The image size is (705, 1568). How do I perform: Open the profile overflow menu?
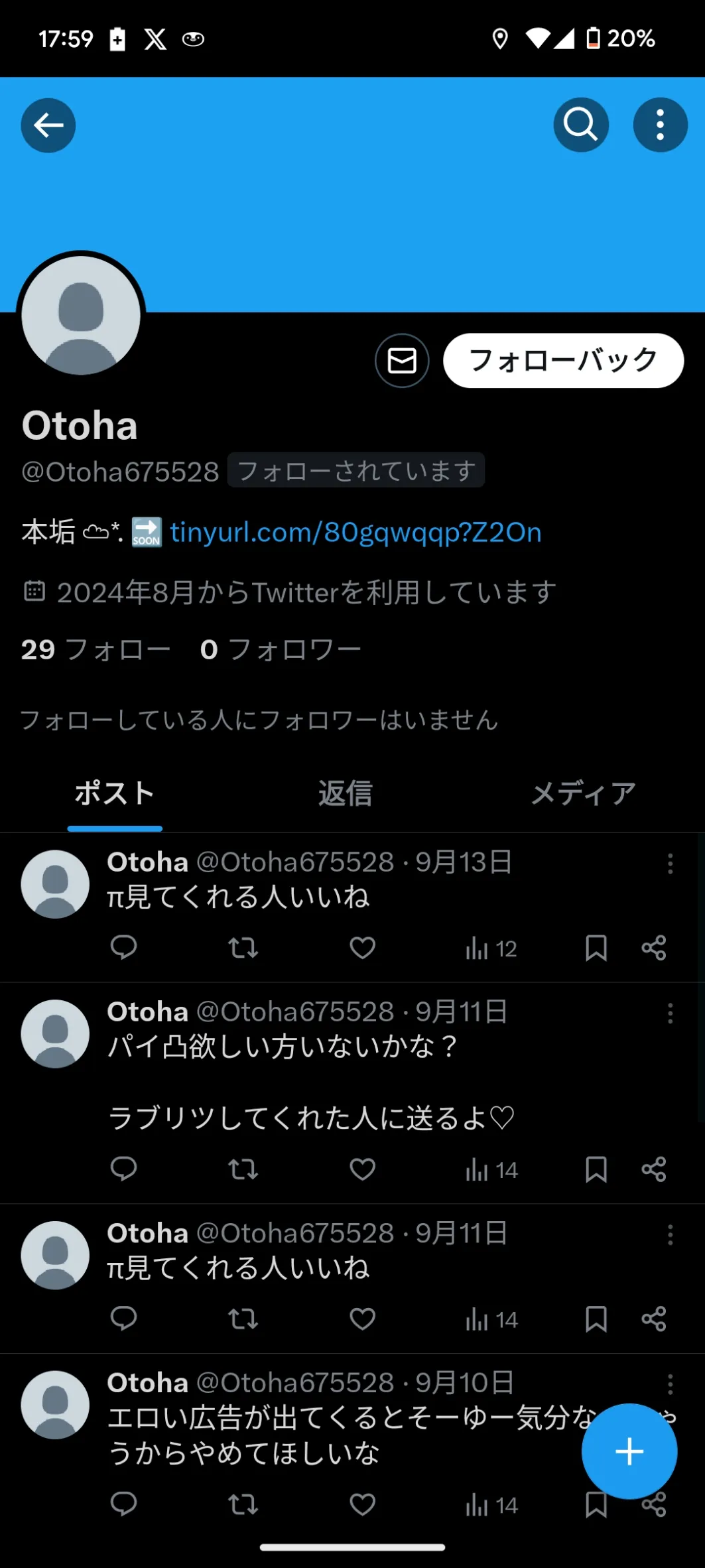point(660,125)
